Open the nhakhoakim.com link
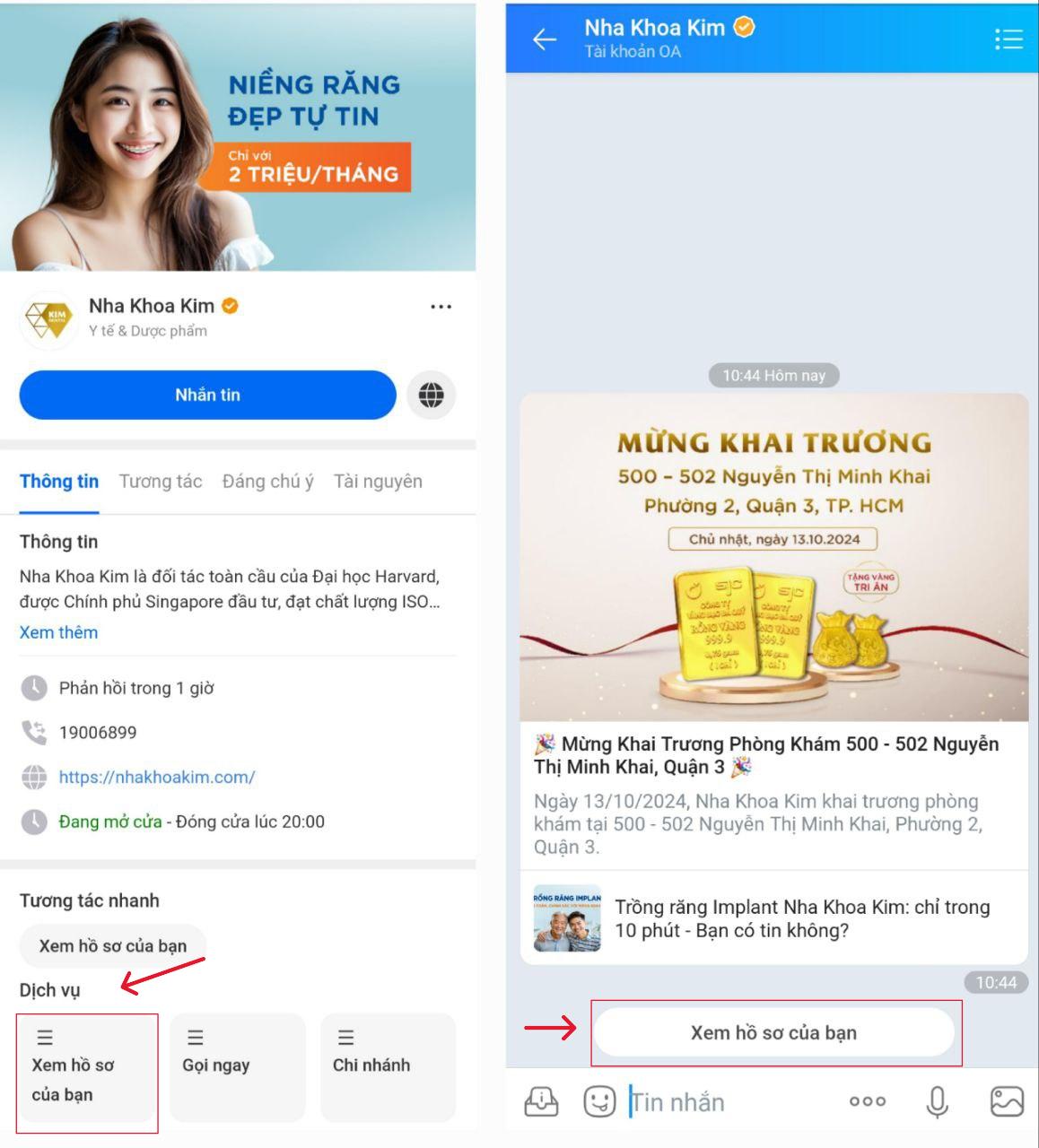 pos(157,778)
